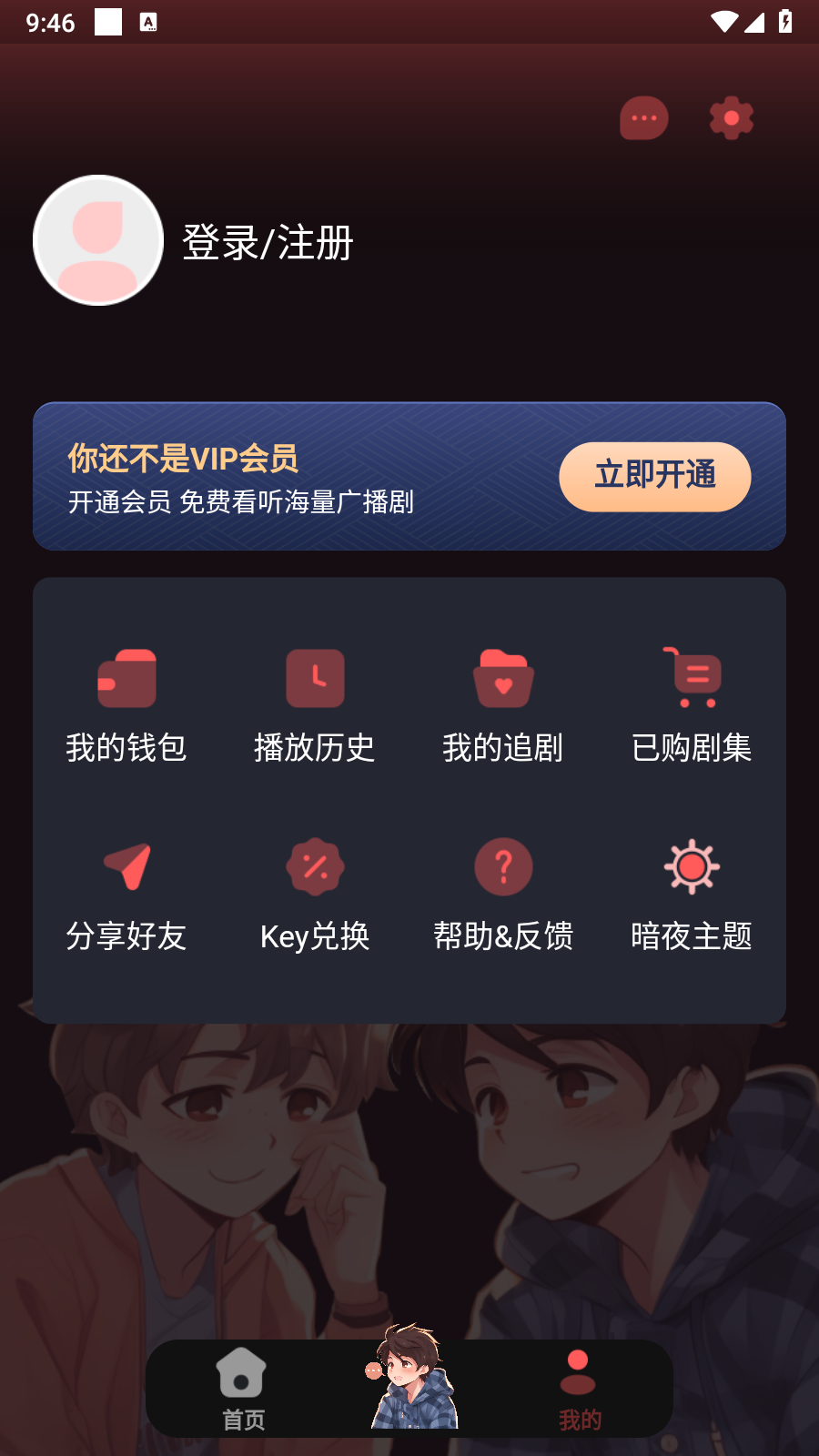Viewport: 819px width, 1456px height.
Task: Tap the mascot character in bottom navigation
Action: (x=410, y=1383)
